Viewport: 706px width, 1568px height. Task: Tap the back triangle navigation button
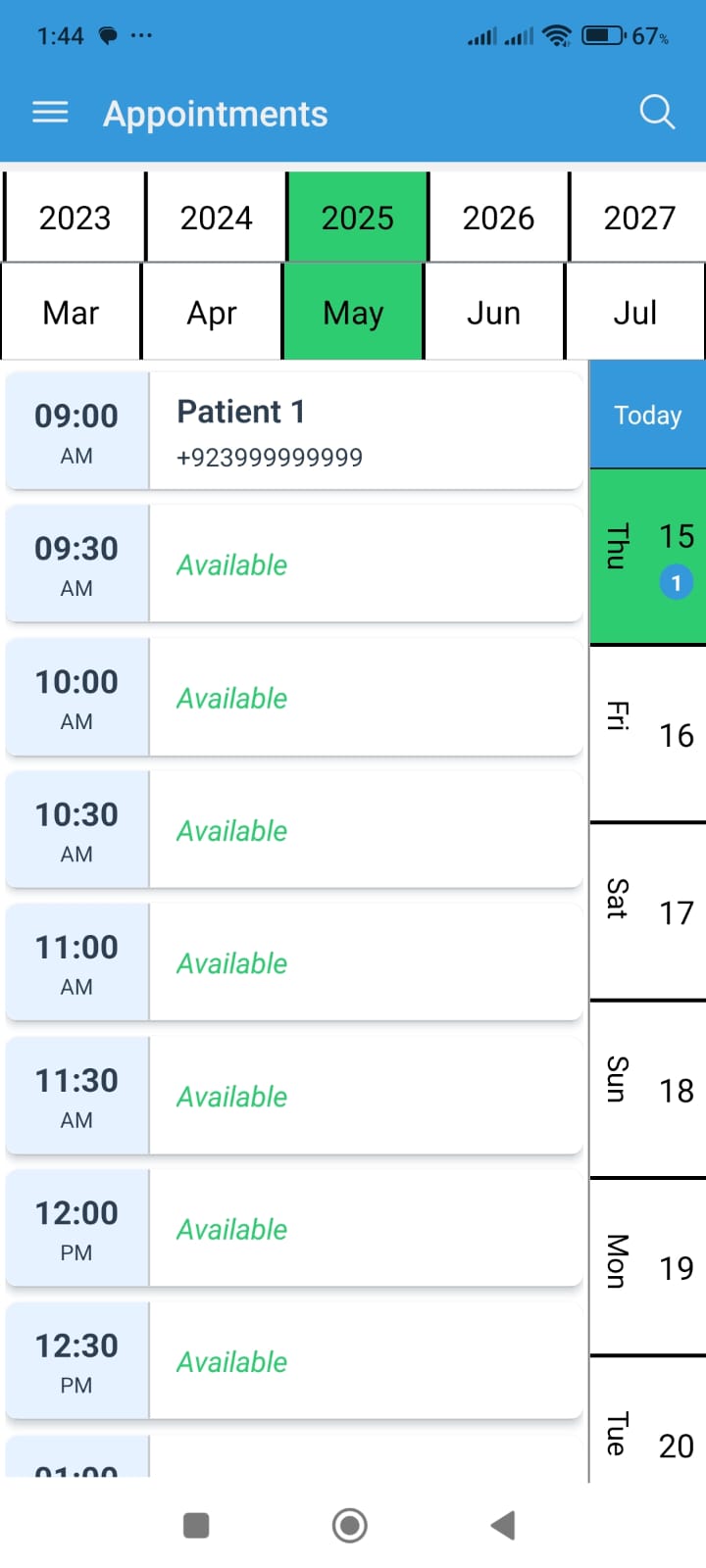tap(503, 1525)
